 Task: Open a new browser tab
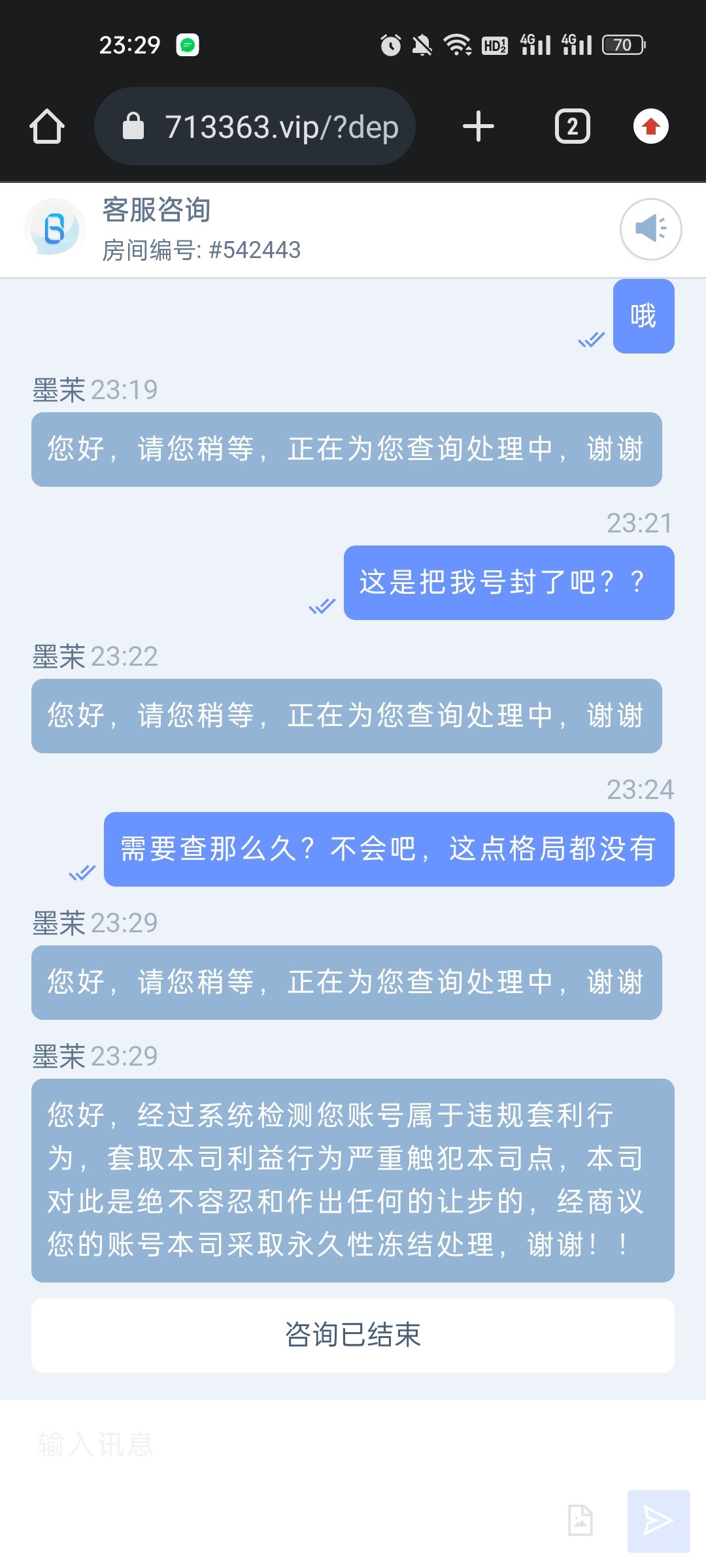click(479, 126)
